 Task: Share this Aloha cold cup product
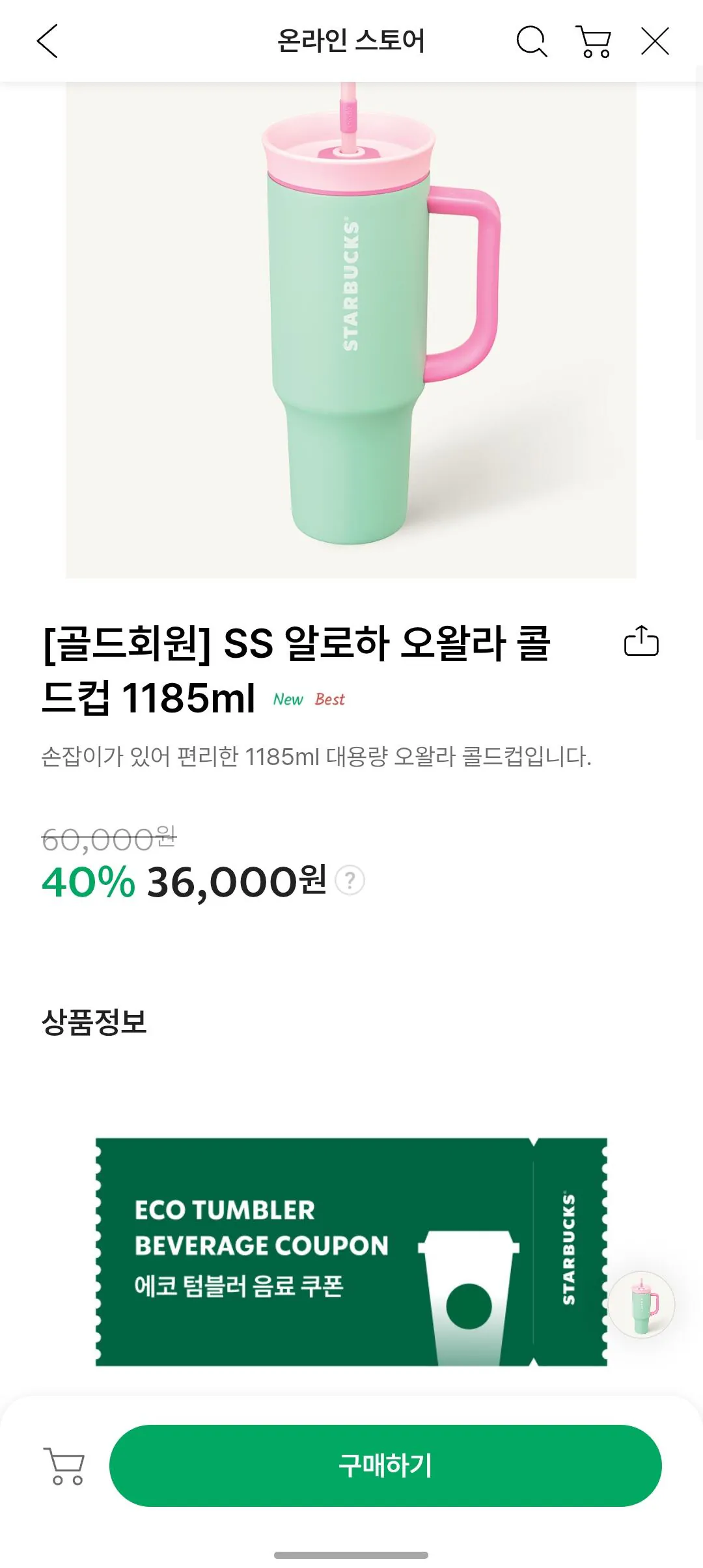pyautogui.click(x=643, y=642)
